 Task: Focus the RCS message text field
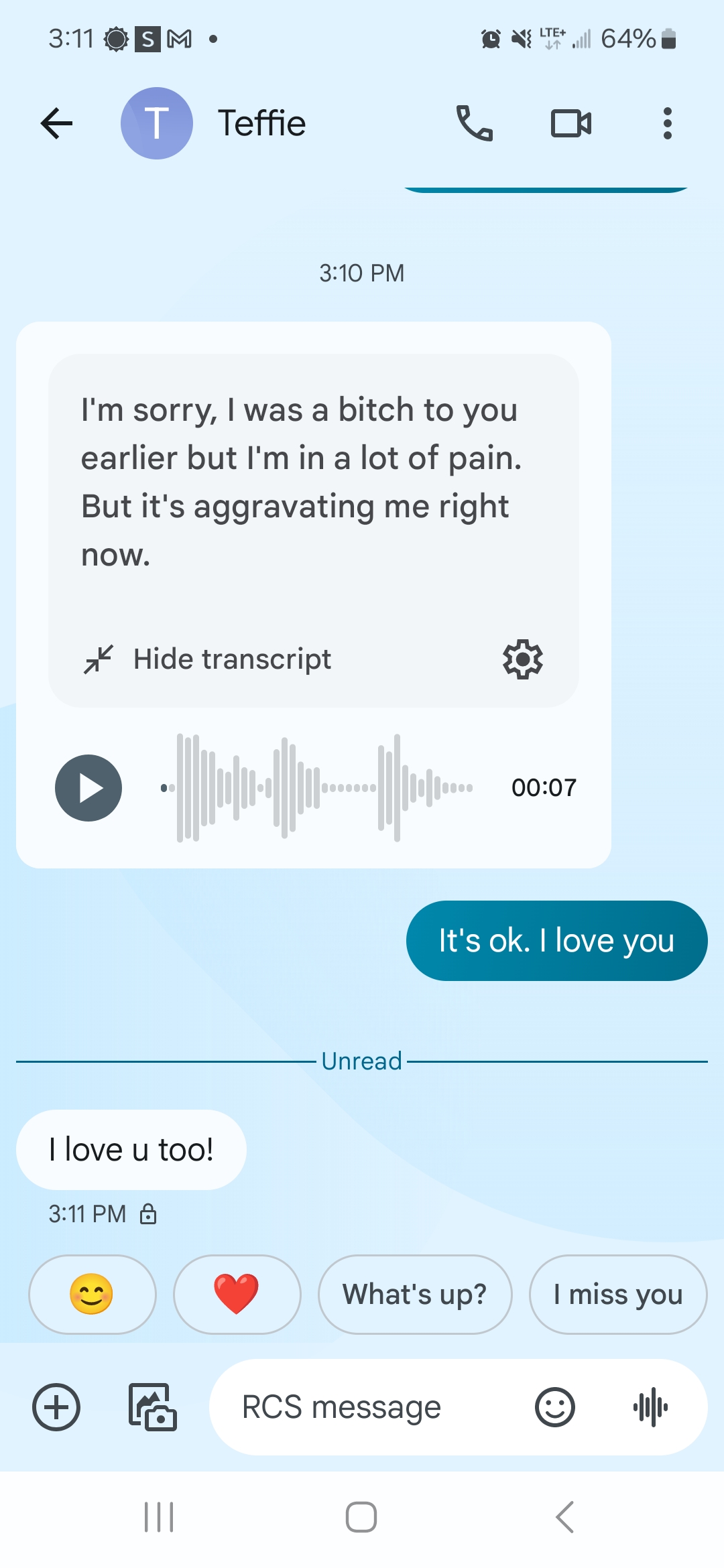[x=362, y=1407]
